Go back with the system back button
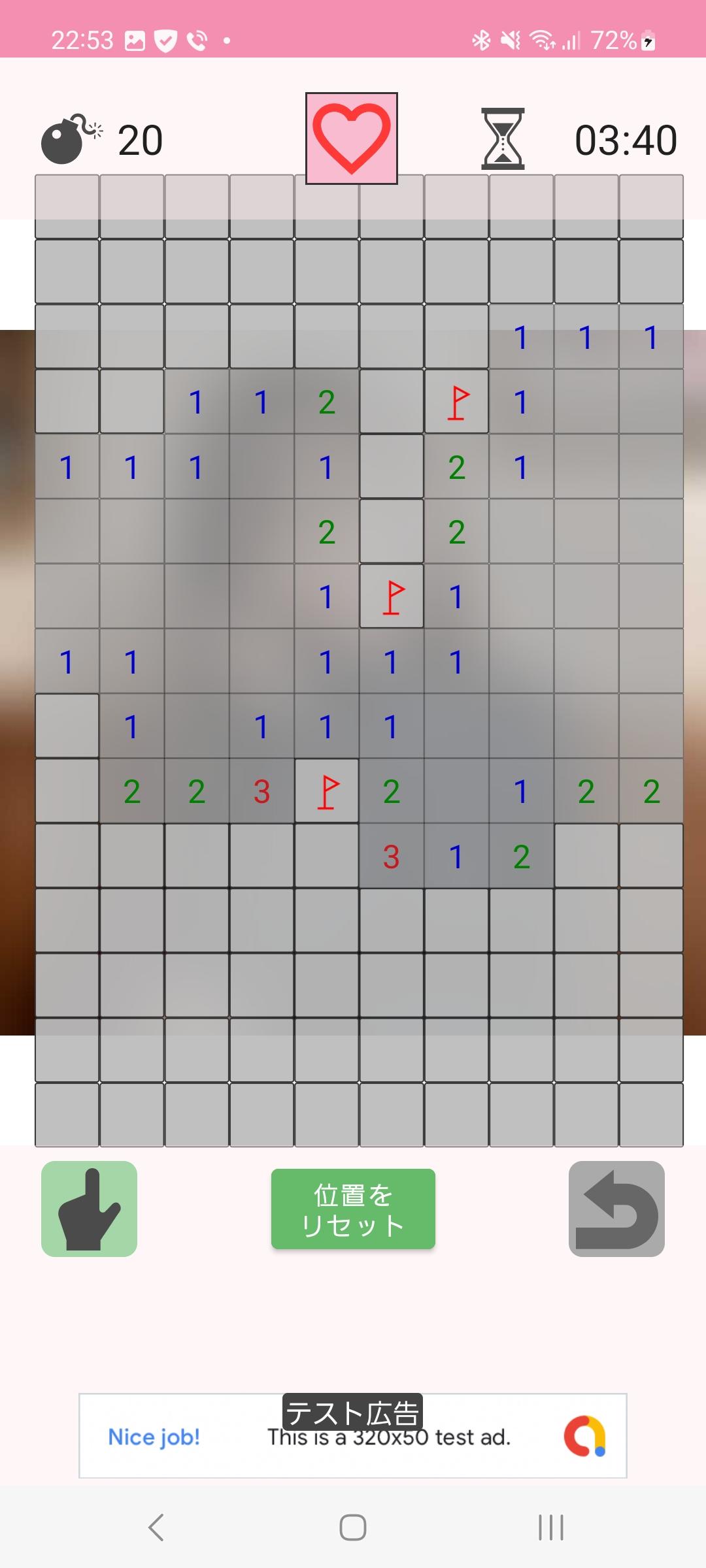 (x=156, y=1527)
